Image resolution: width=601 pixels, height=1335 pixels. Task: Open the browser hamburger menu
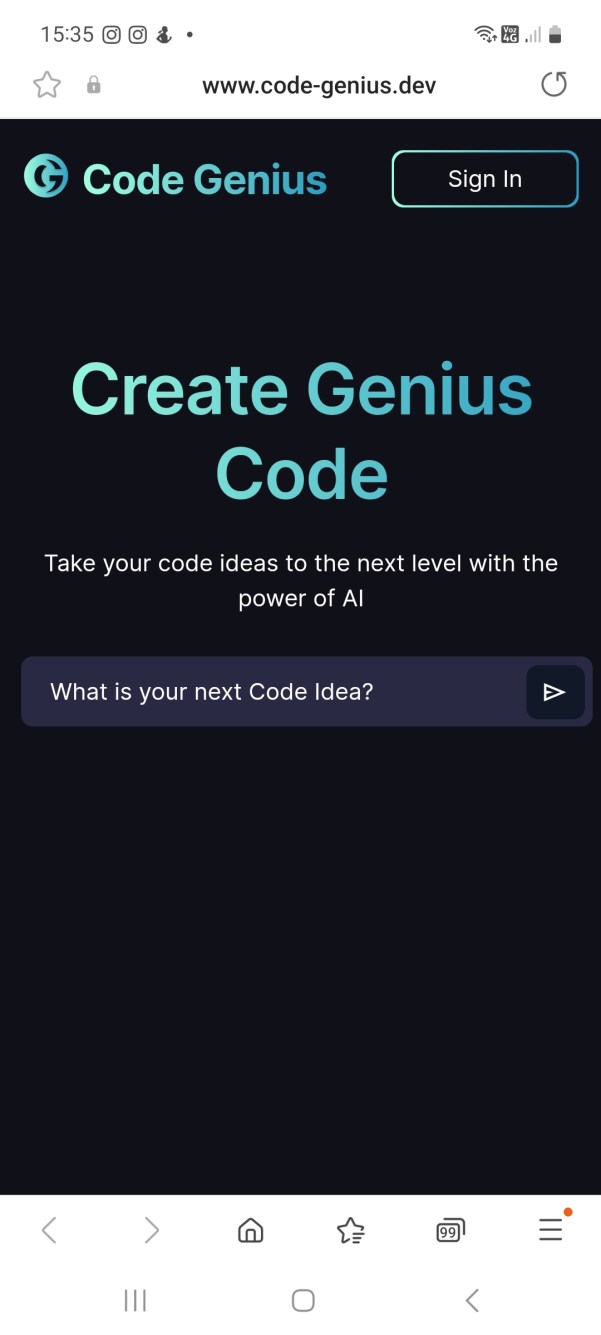(x=551, y=1230)
